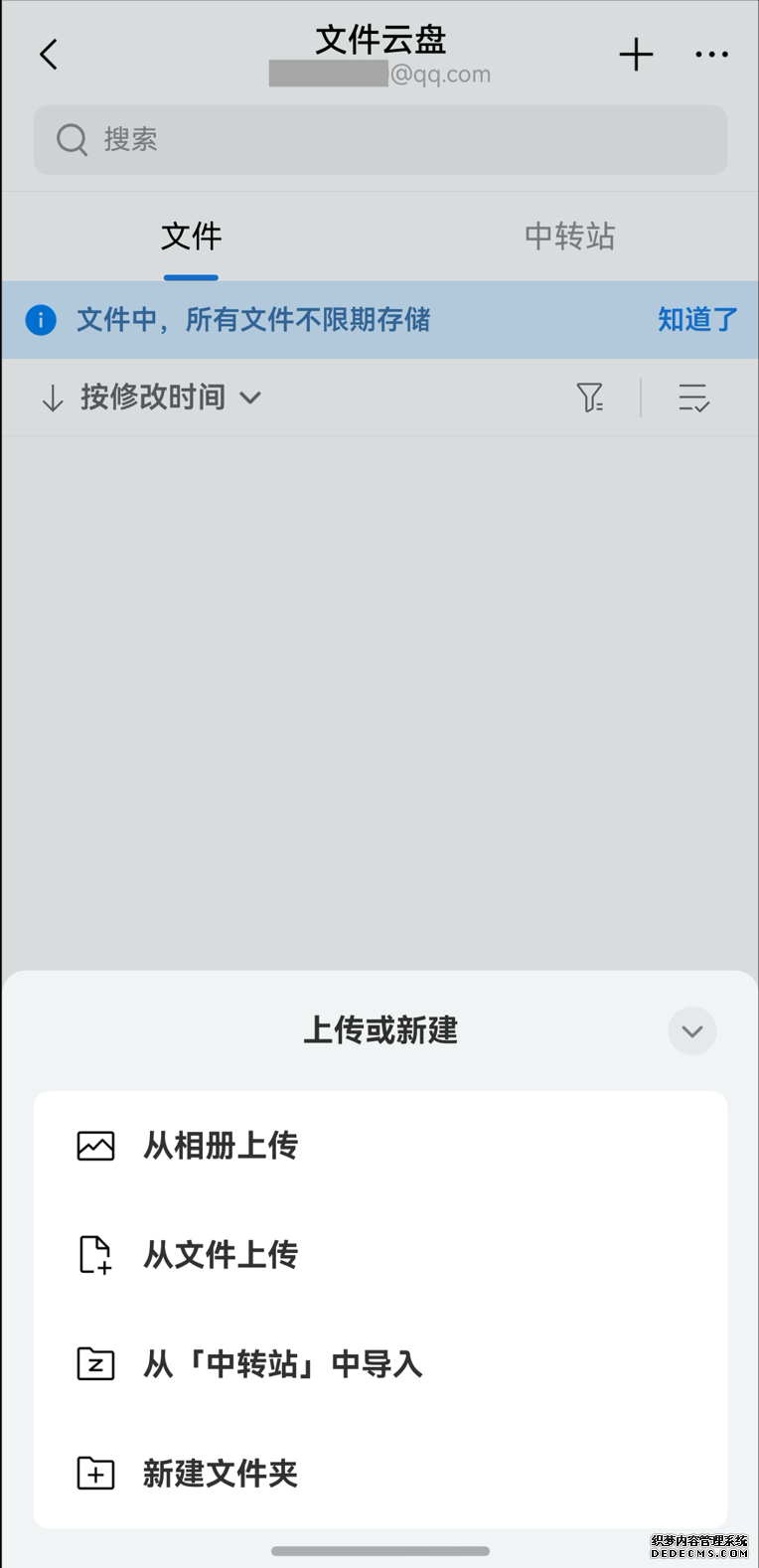This screenshot has height=1568, width=759.
Task: Dismiss the banner with 知道了
Action: [697, 320]
